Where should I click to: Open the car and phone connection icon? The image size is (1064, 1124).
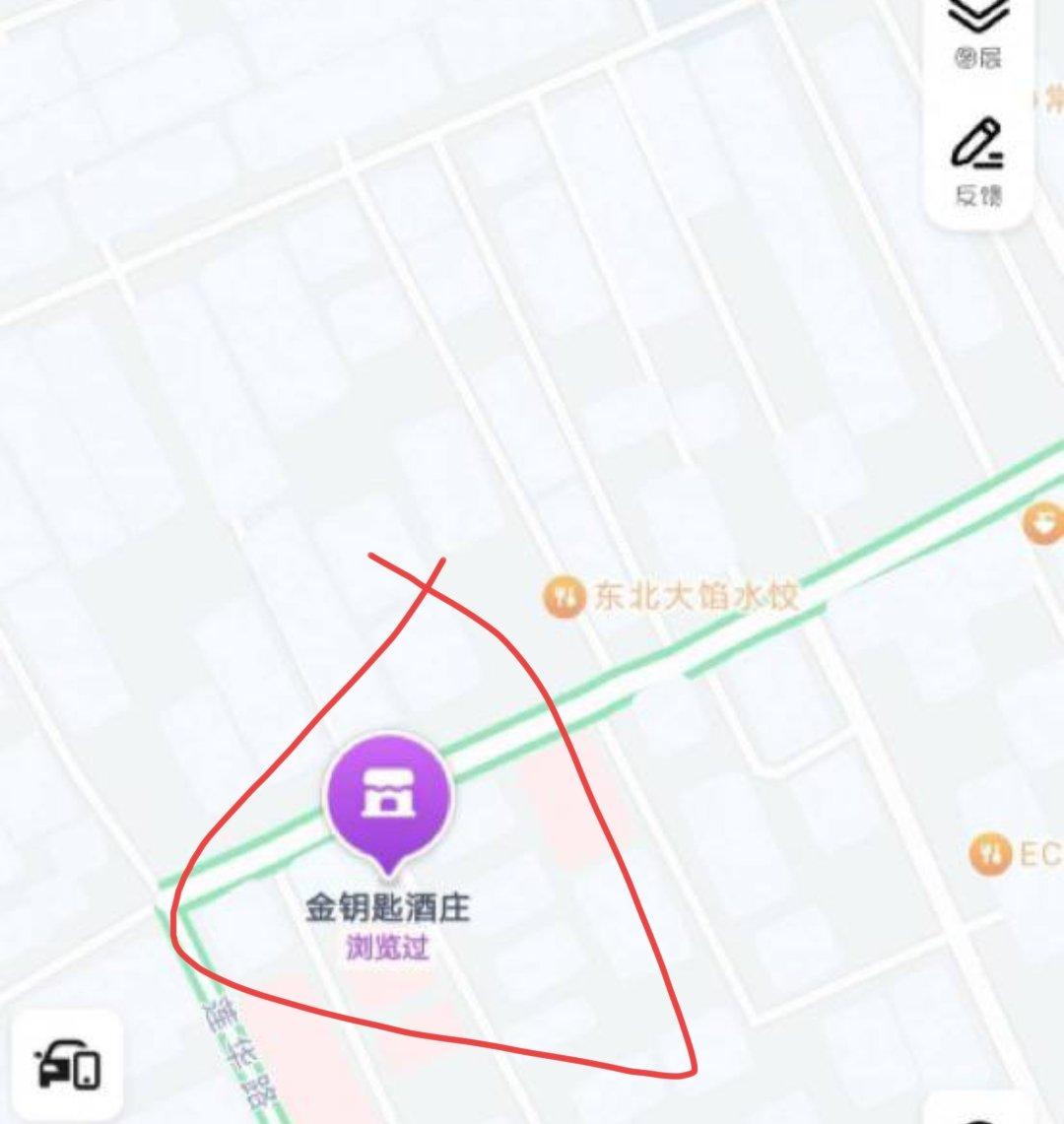pos(68,1066)
